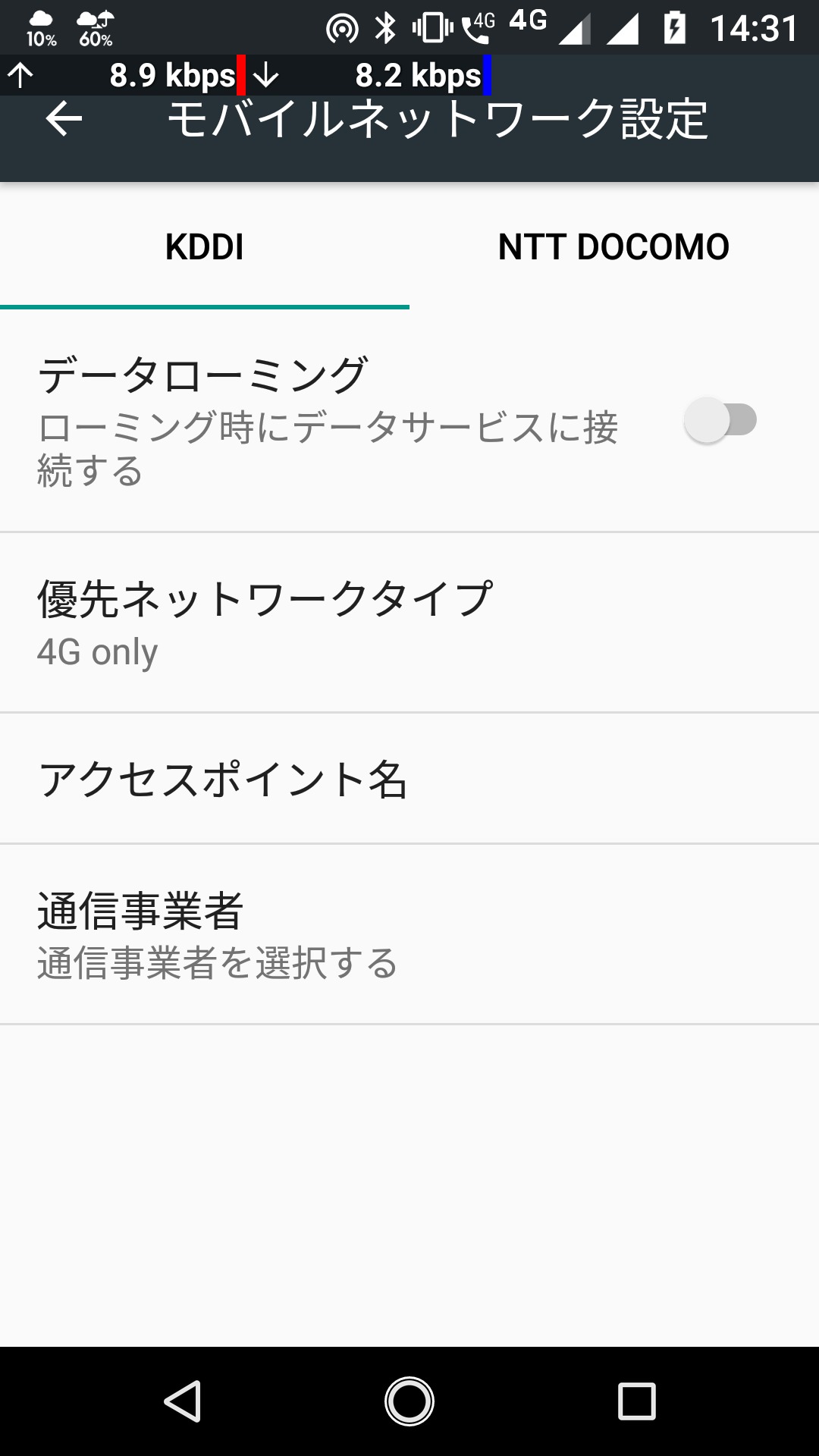Screen dimensions: 819x1456
Task: Tap the system home button
Action: point(409,1401)
